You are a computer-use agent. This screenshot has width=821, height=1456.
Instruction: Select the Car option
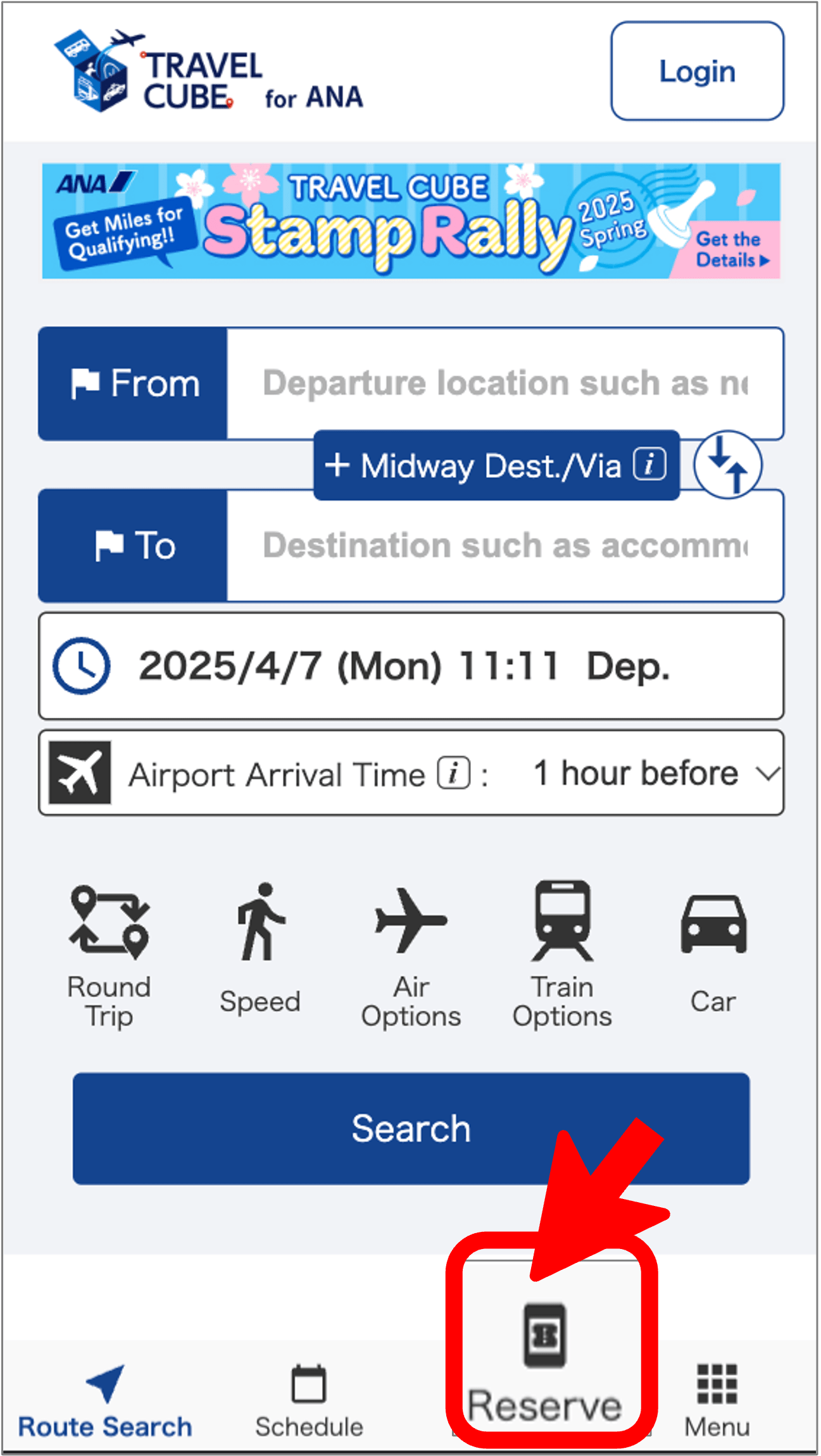pos(713,953)
